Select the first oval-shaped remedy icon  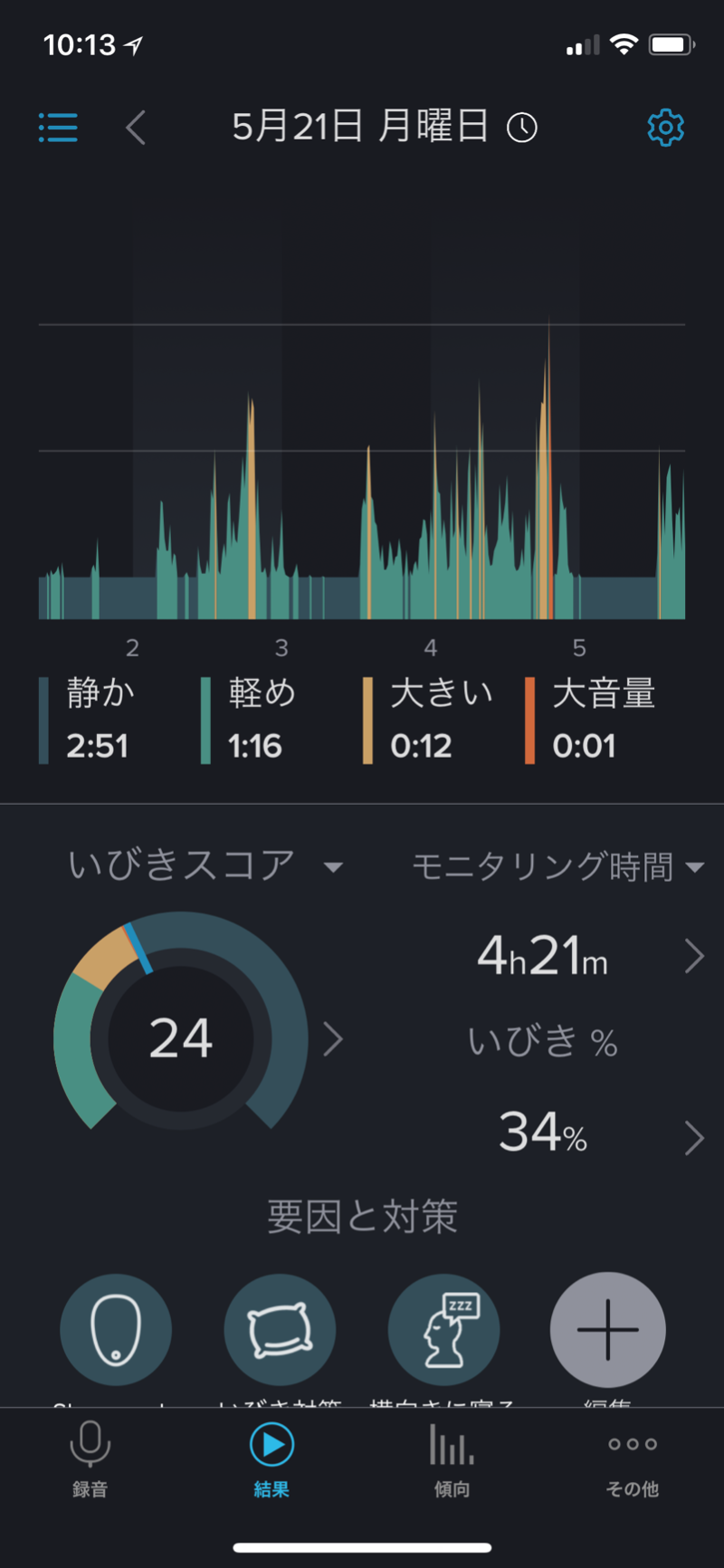tap(116, 1330)
